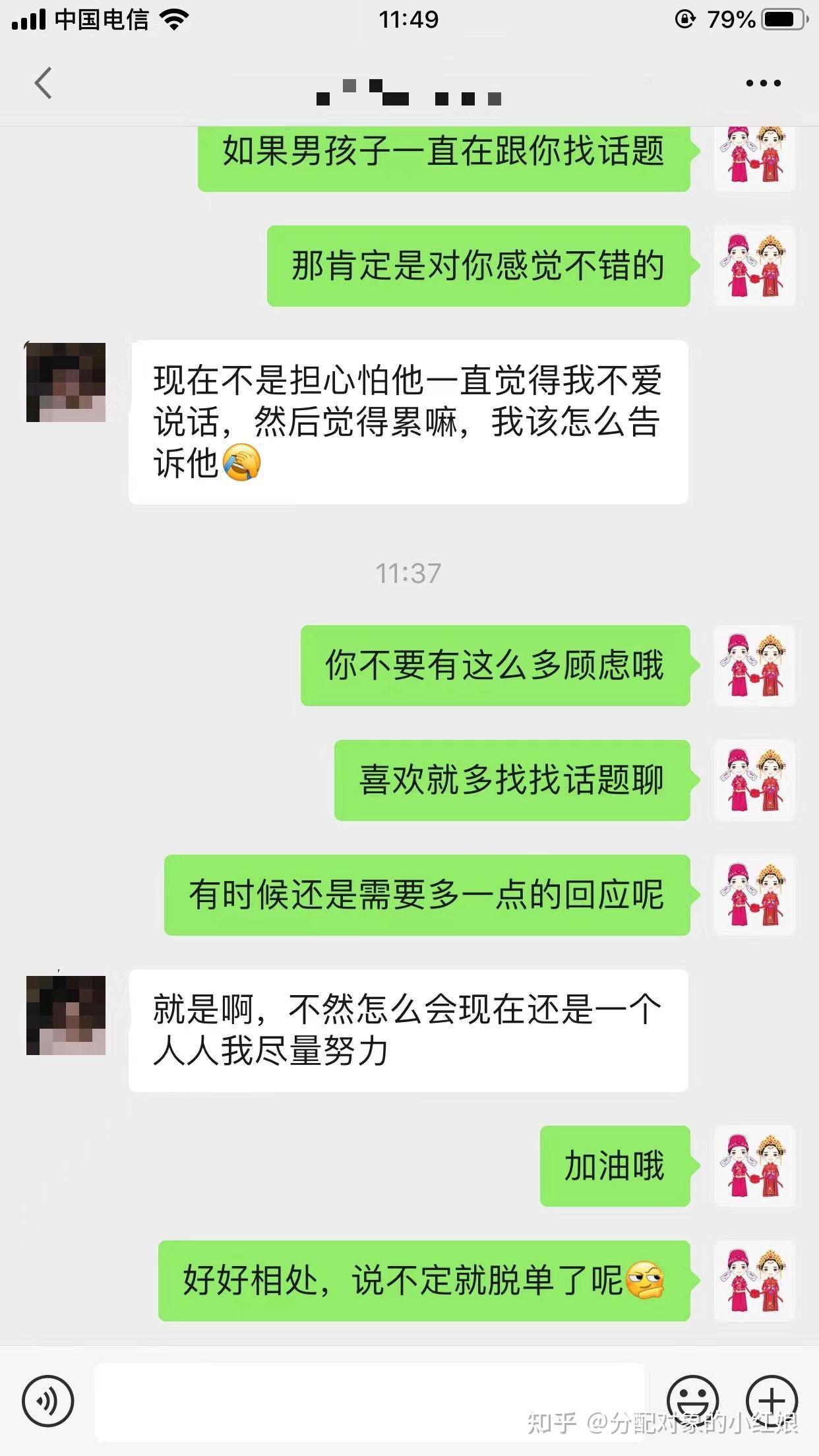Tap own wedding avatar beside 加油哦
Image resolution: width=819 pixels, height=1456 pixels.
(x=755, y=1166)
